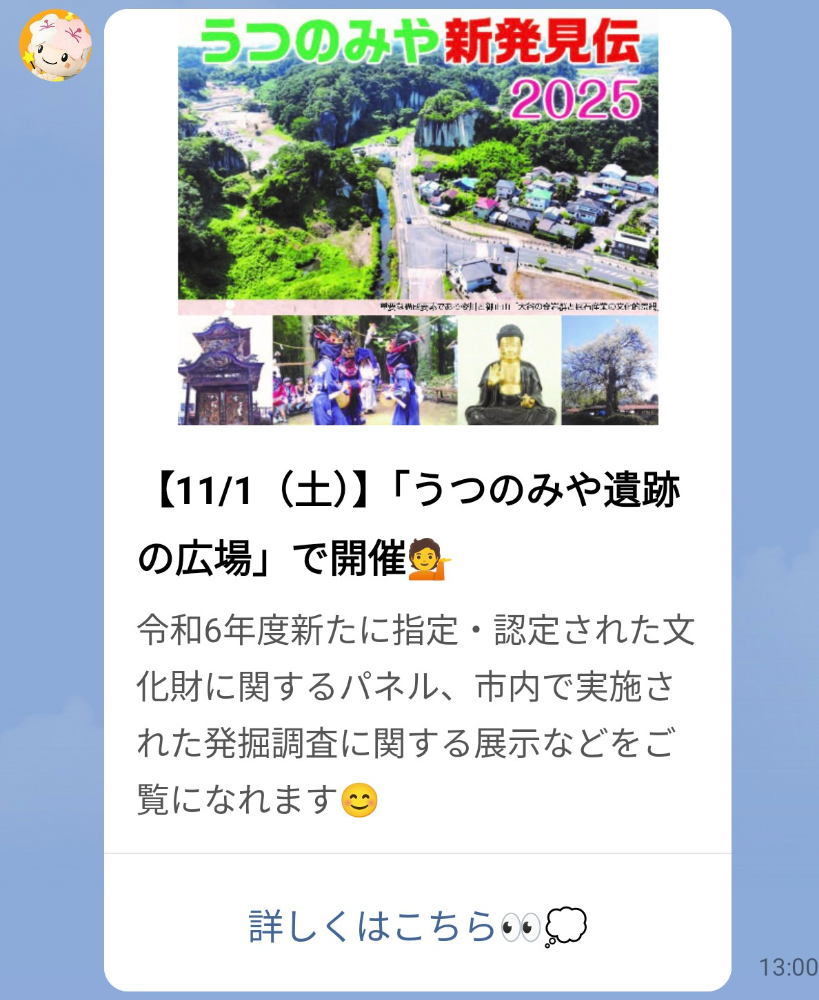The image size is (819, 1000).
Task: Open the sender's profile avatar
Action: pos(55,45)
